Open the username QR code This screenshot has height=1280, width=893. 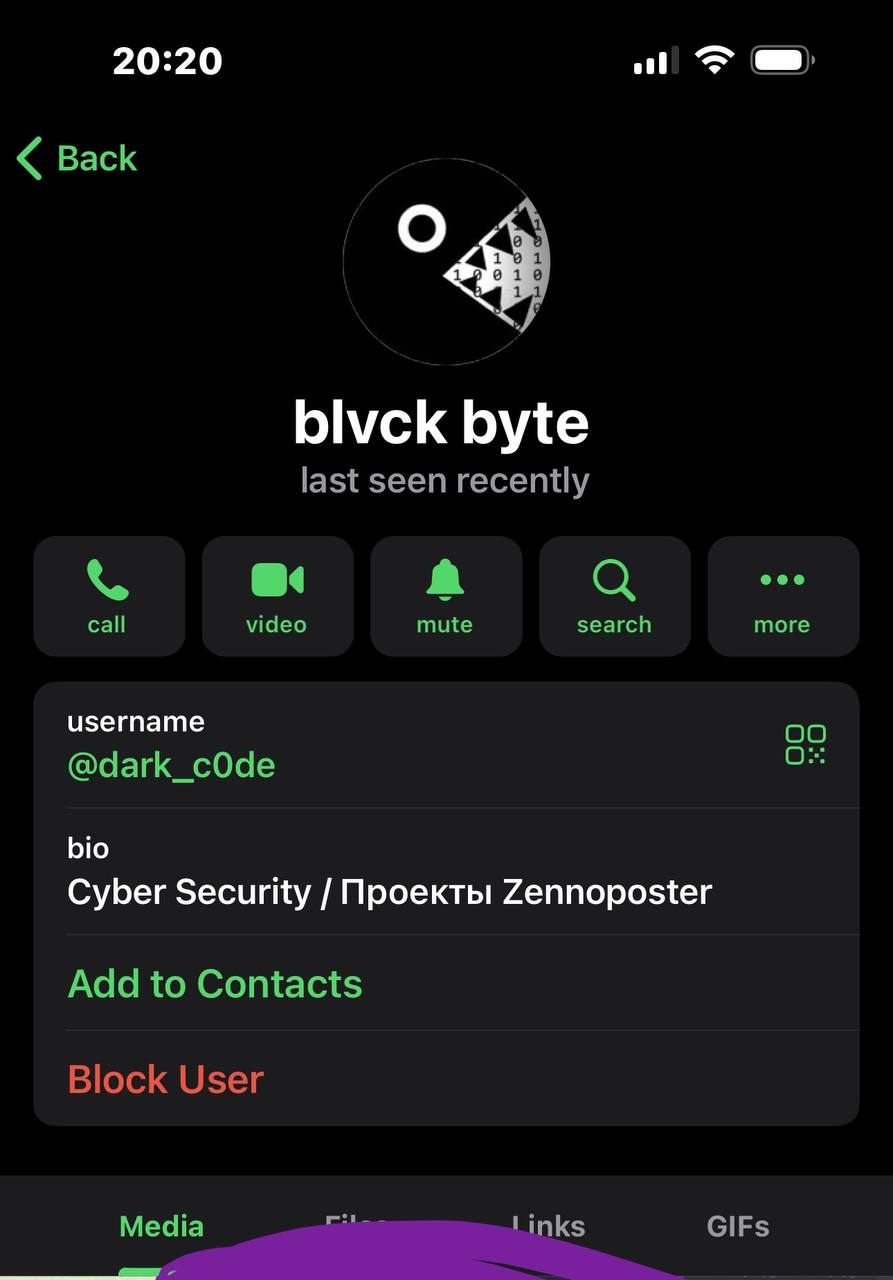point(804,743)
